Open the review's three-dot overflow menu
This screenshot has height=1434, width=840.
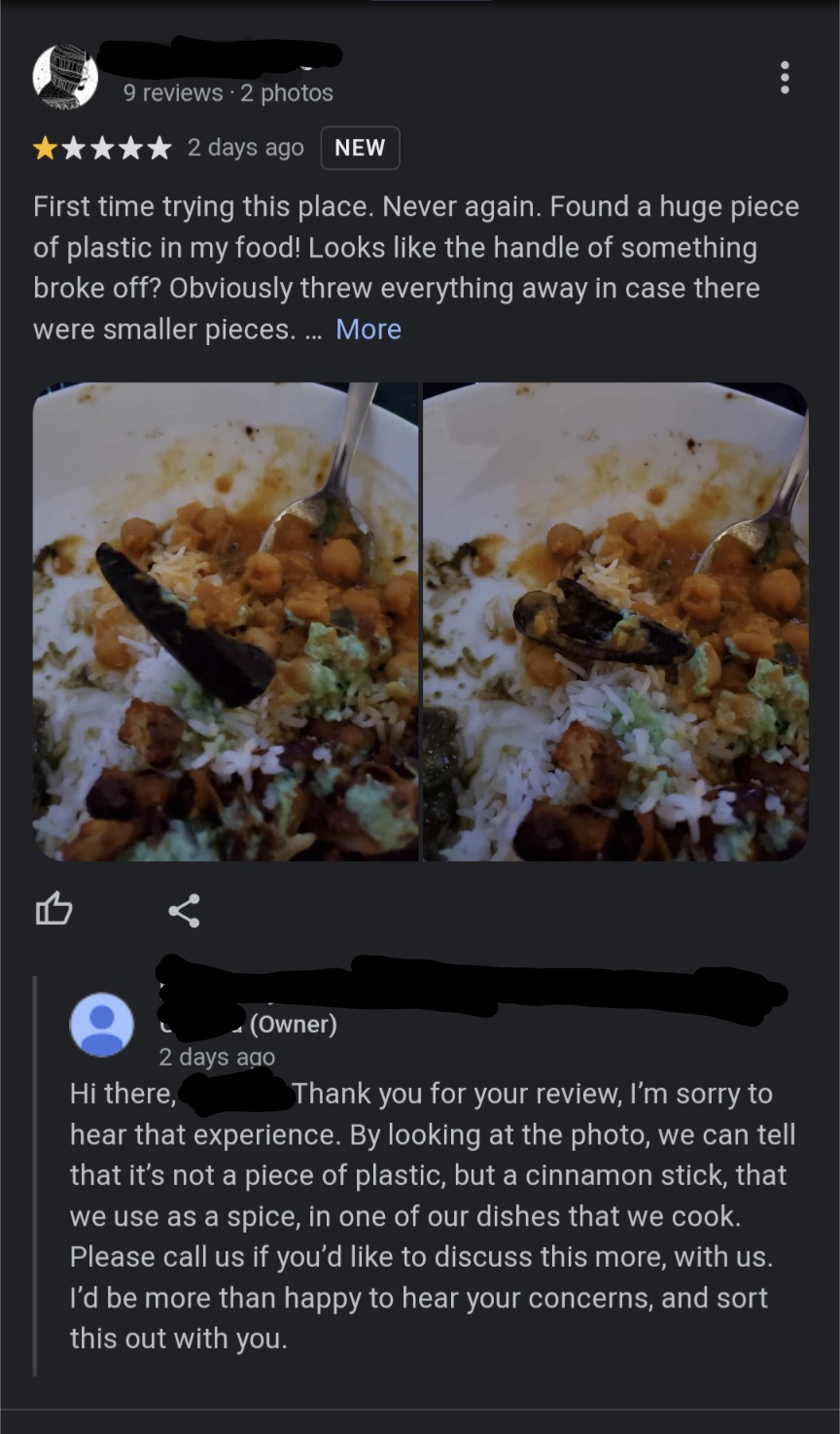click(x=784, y=78)
